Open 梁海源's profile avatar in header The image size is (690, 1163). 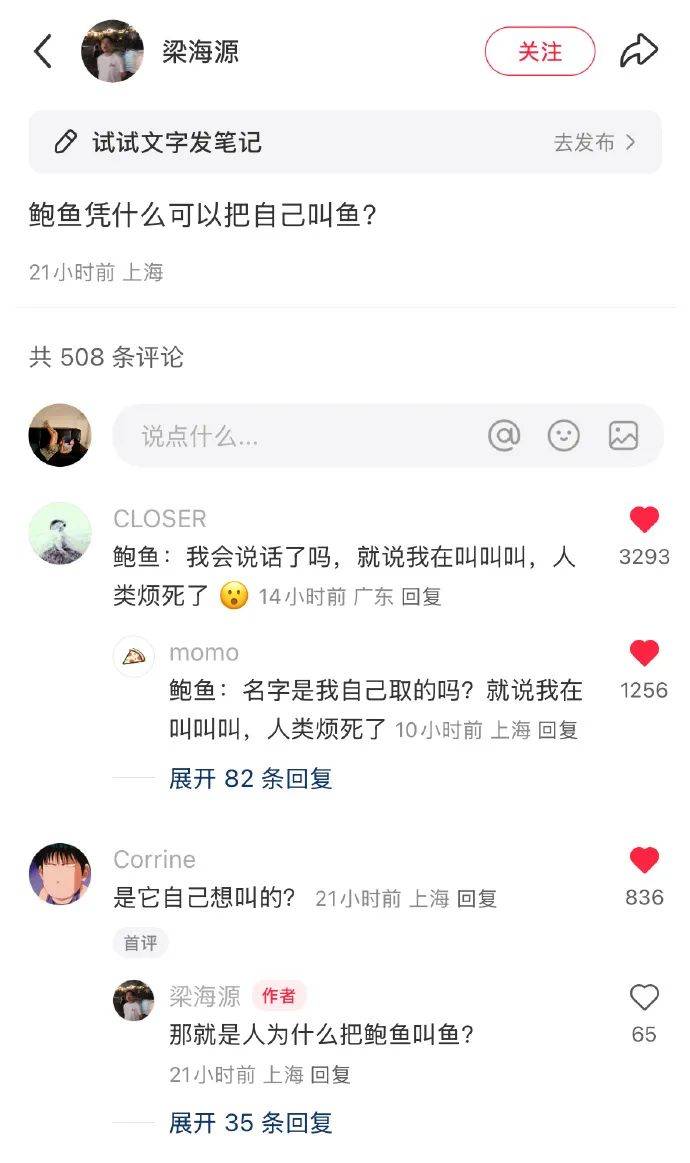tap(112, 51)
